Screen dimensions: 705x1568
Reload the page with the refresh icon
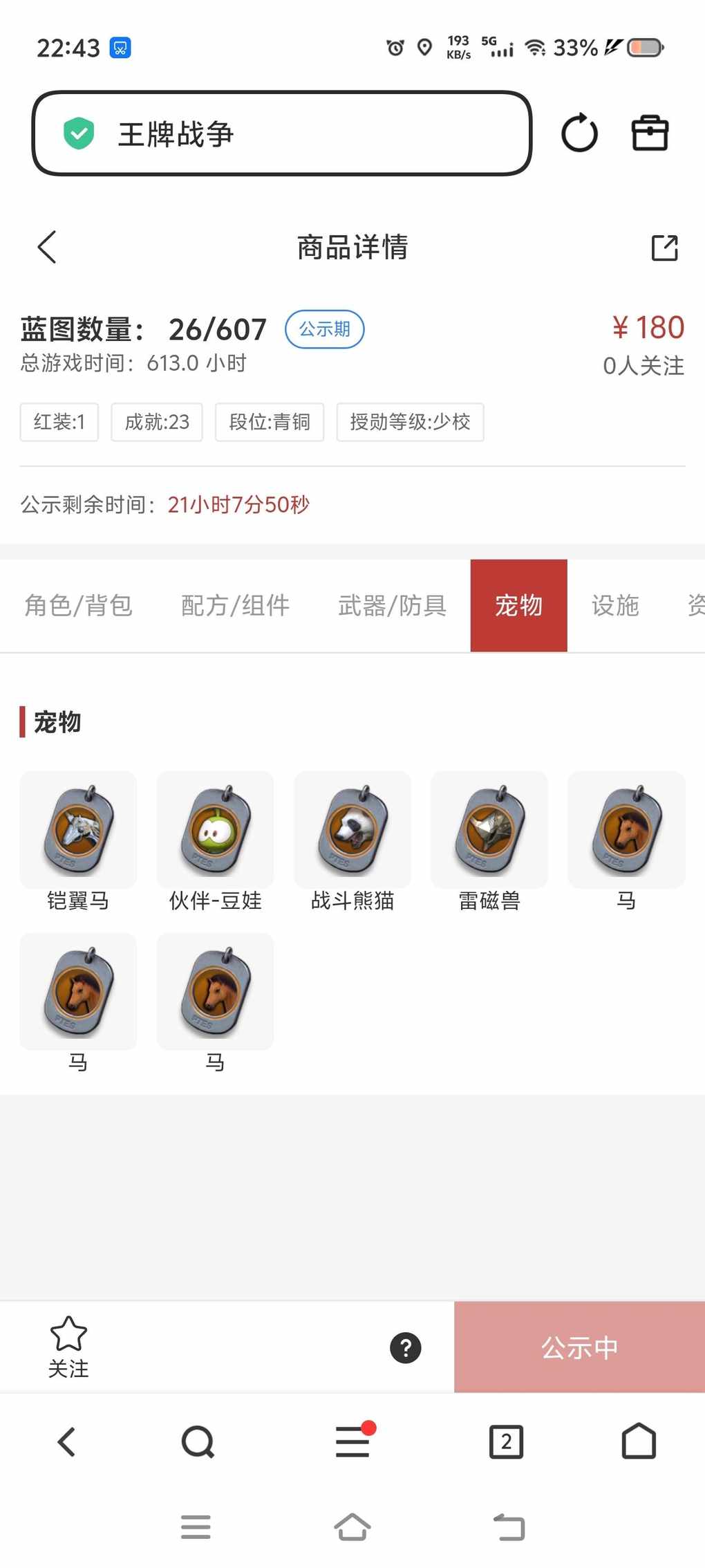[x=579, y=133]
